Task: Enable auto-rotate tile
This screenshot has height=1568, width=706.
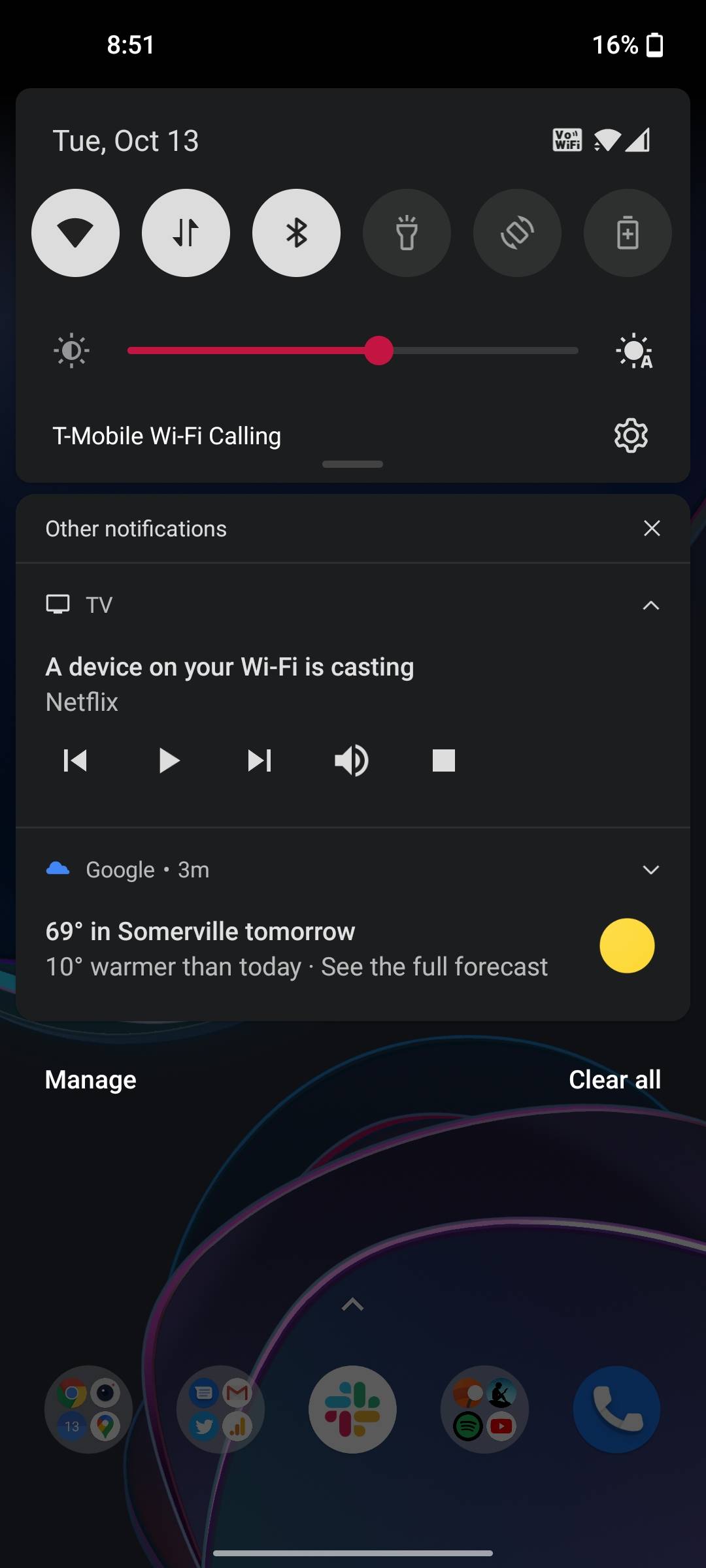Action: tap(517, 233)
